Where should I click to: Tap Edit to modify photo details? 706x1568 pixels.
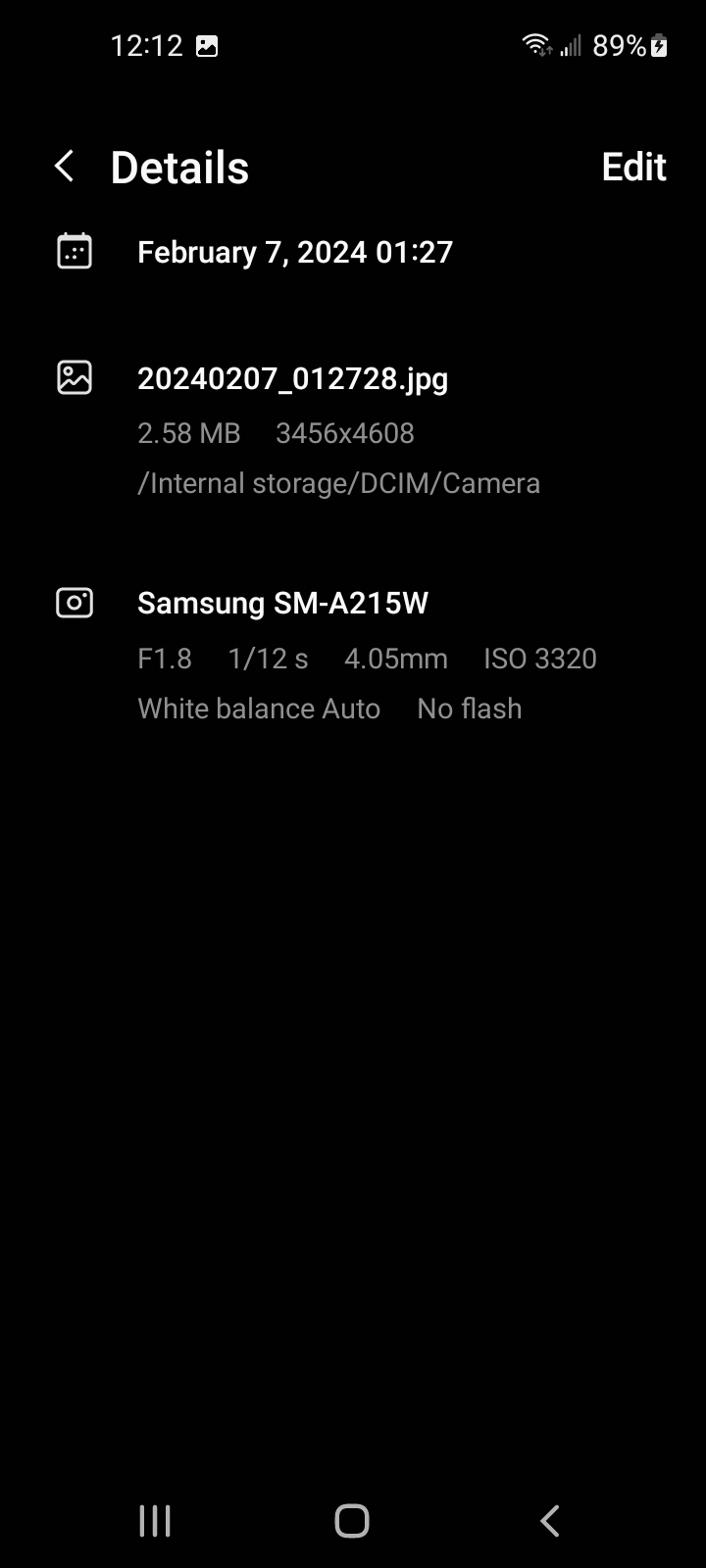coord(633,167)
